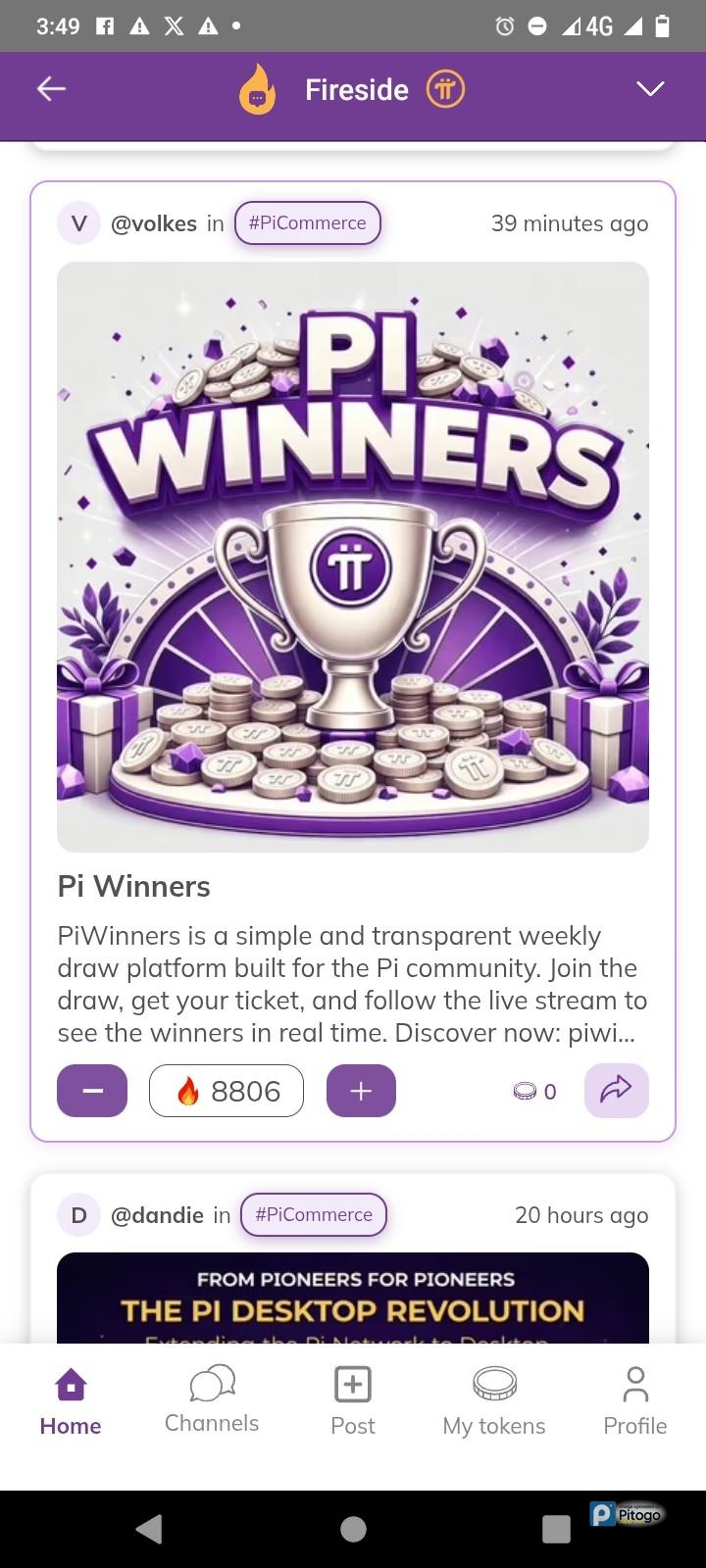Tap the system recent apps button
706x1568 pixels.
point(556,1529)
